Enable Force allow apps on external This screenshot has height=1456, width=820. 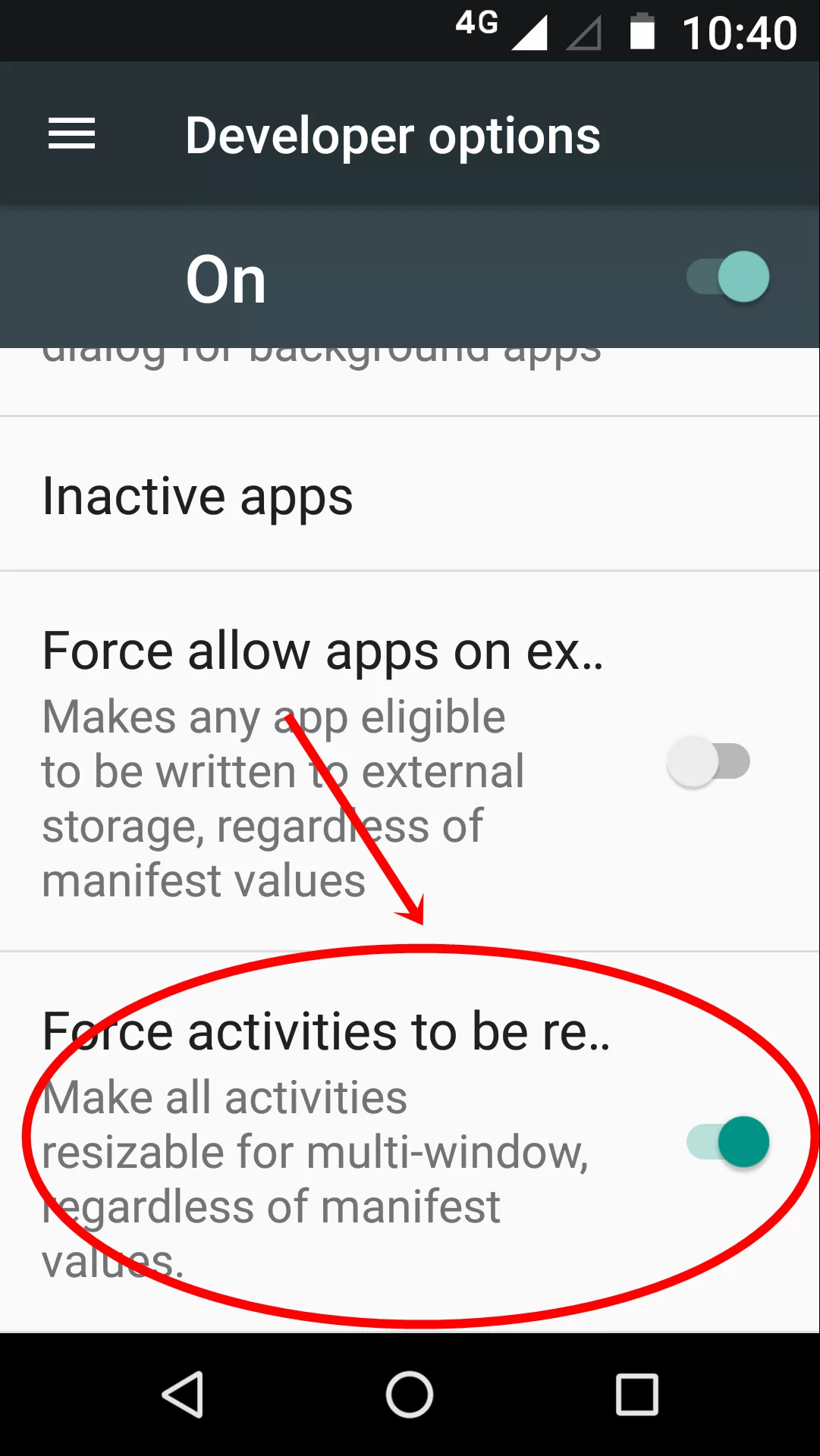point(708,761)
